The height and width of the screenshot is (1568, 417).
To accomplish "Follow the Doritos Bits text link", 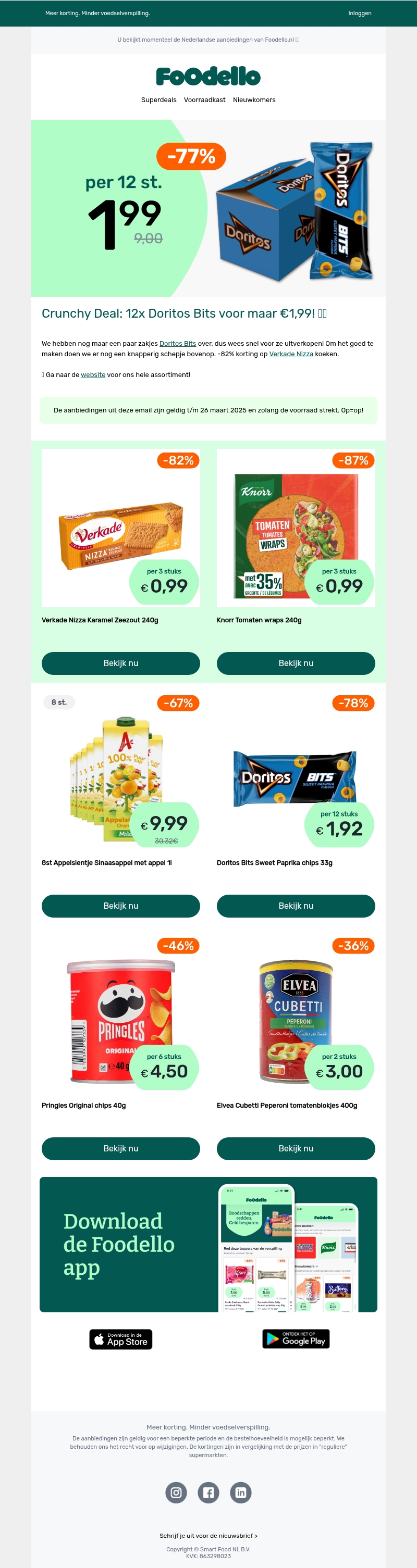I will (177, 343).
